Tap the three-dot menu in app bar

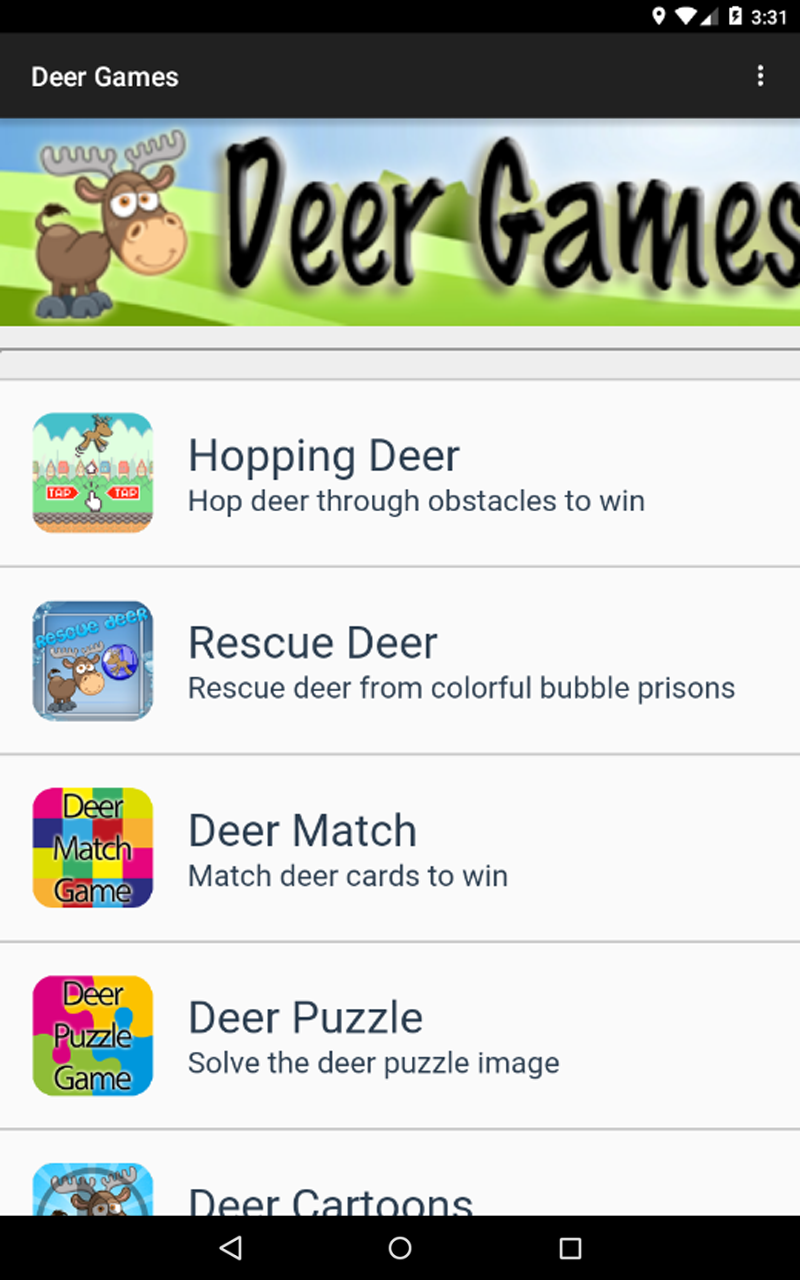(x=760, y=76)
